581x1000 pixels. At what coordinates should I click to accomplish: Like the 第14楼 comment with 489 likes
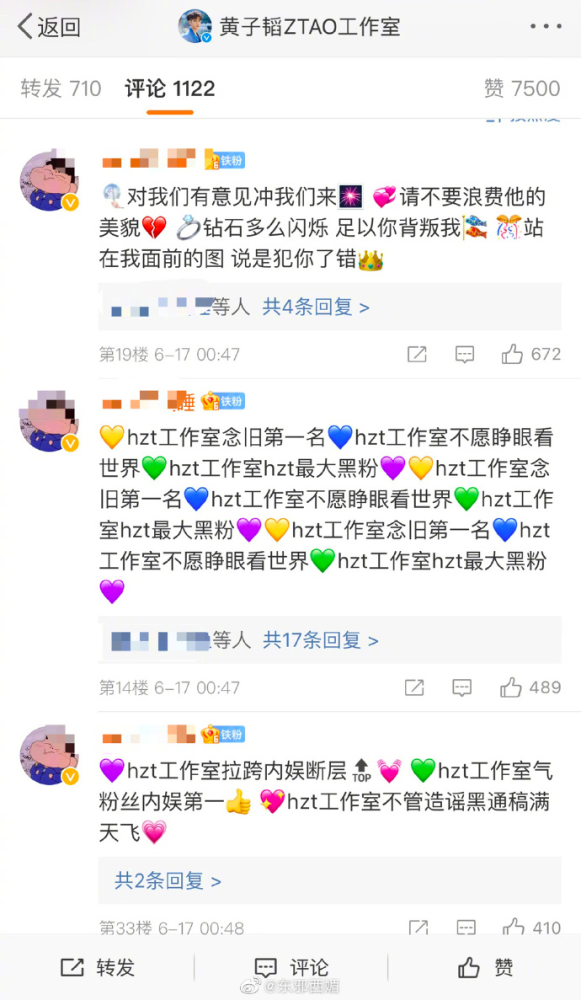click(x=530, y=688)
